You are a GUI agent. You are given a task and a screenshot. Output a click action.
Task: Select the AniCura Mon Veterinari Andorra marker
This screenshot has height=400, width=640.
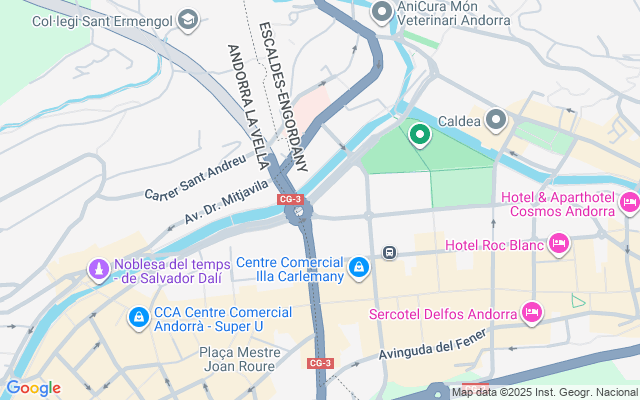(x=381, y=13)
